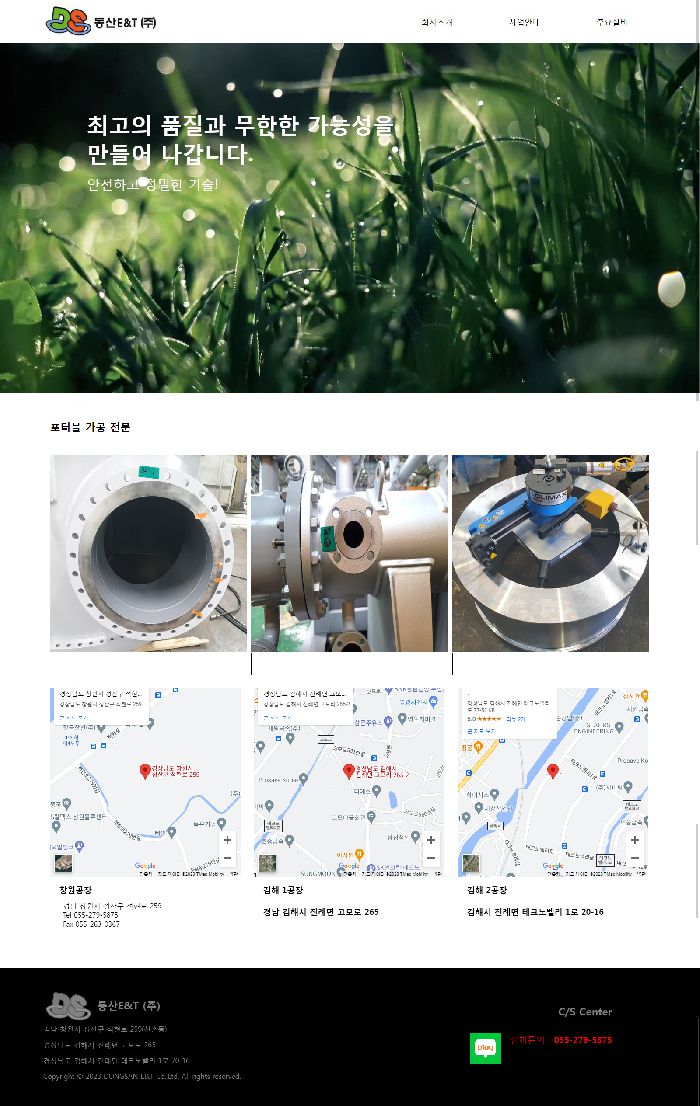The height and width of the screenshot is (1106, 700).
Task: Open the large pipe flange photo
Action: pos(148,553)
